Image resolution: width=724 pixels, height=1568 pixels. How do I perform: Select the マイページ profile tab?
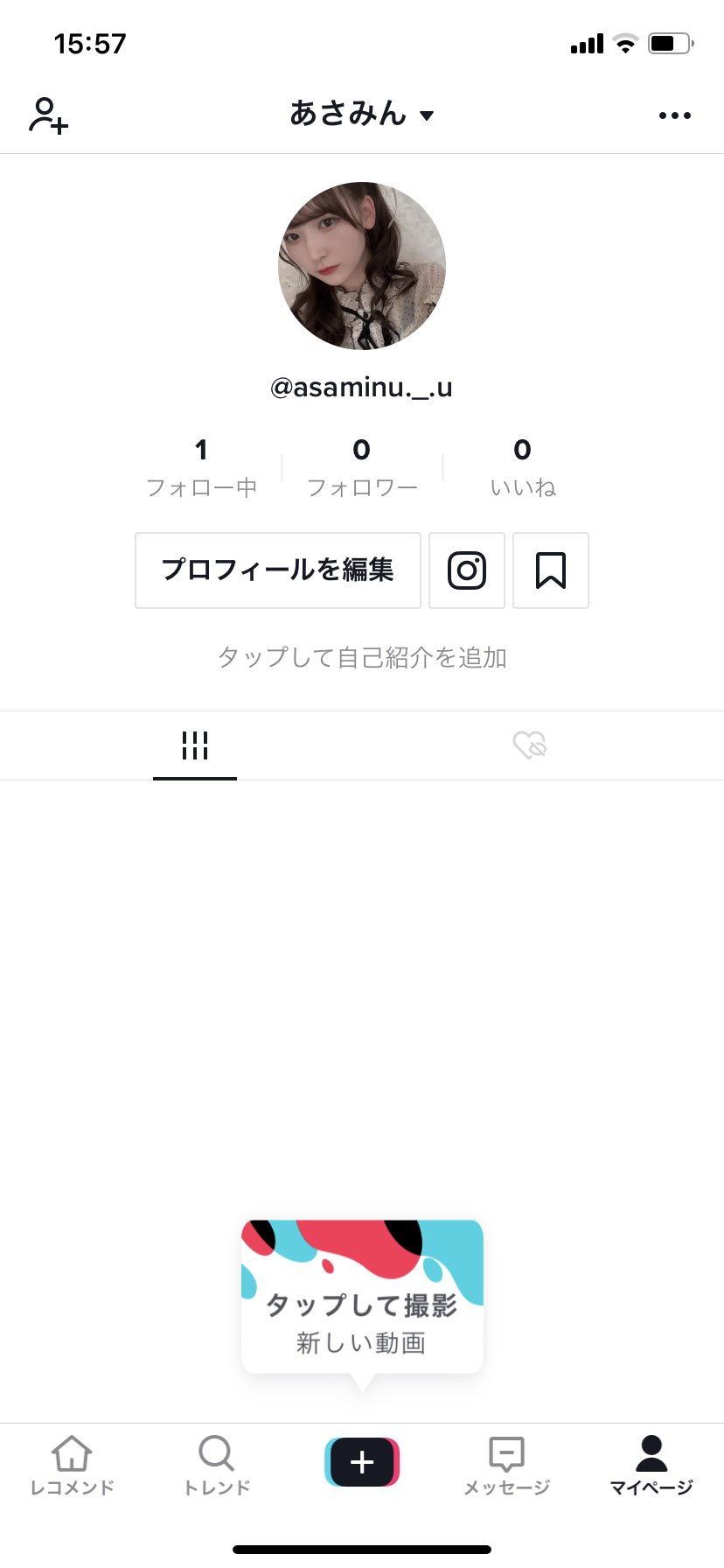(x=651, y=1465)
